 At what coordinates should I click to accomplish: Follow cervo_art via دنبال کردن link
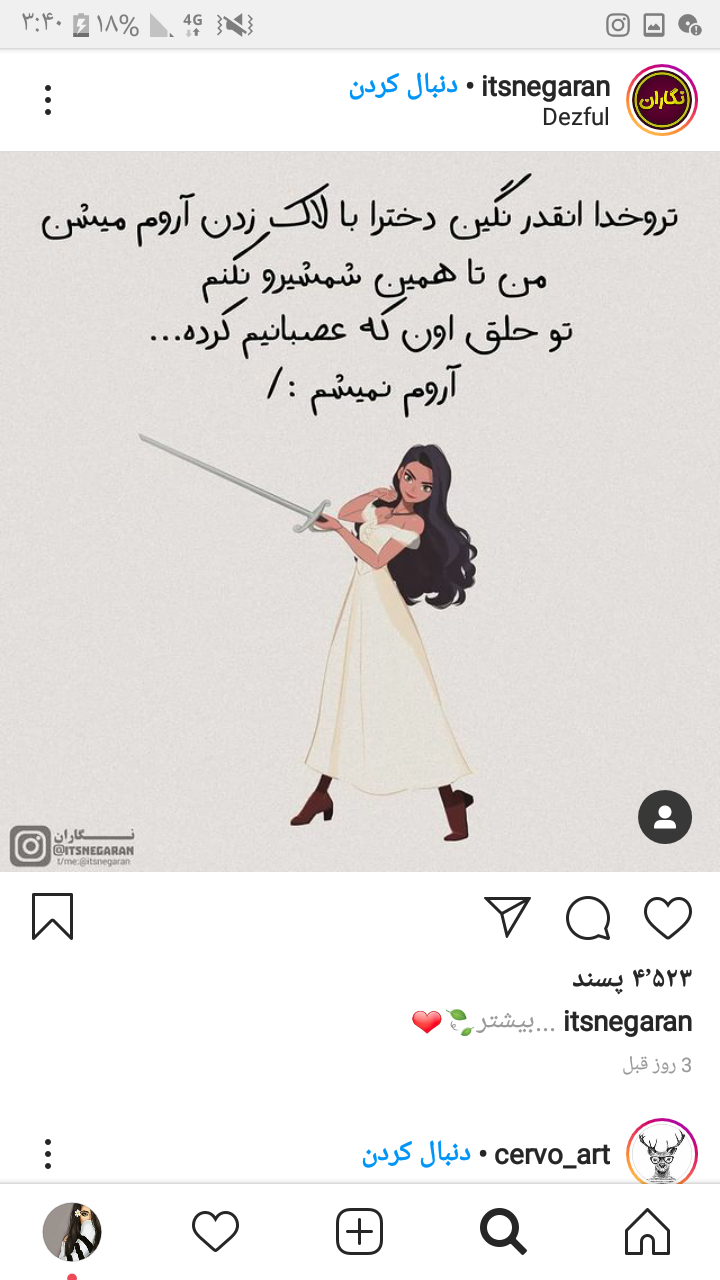tap(416, 1154)
